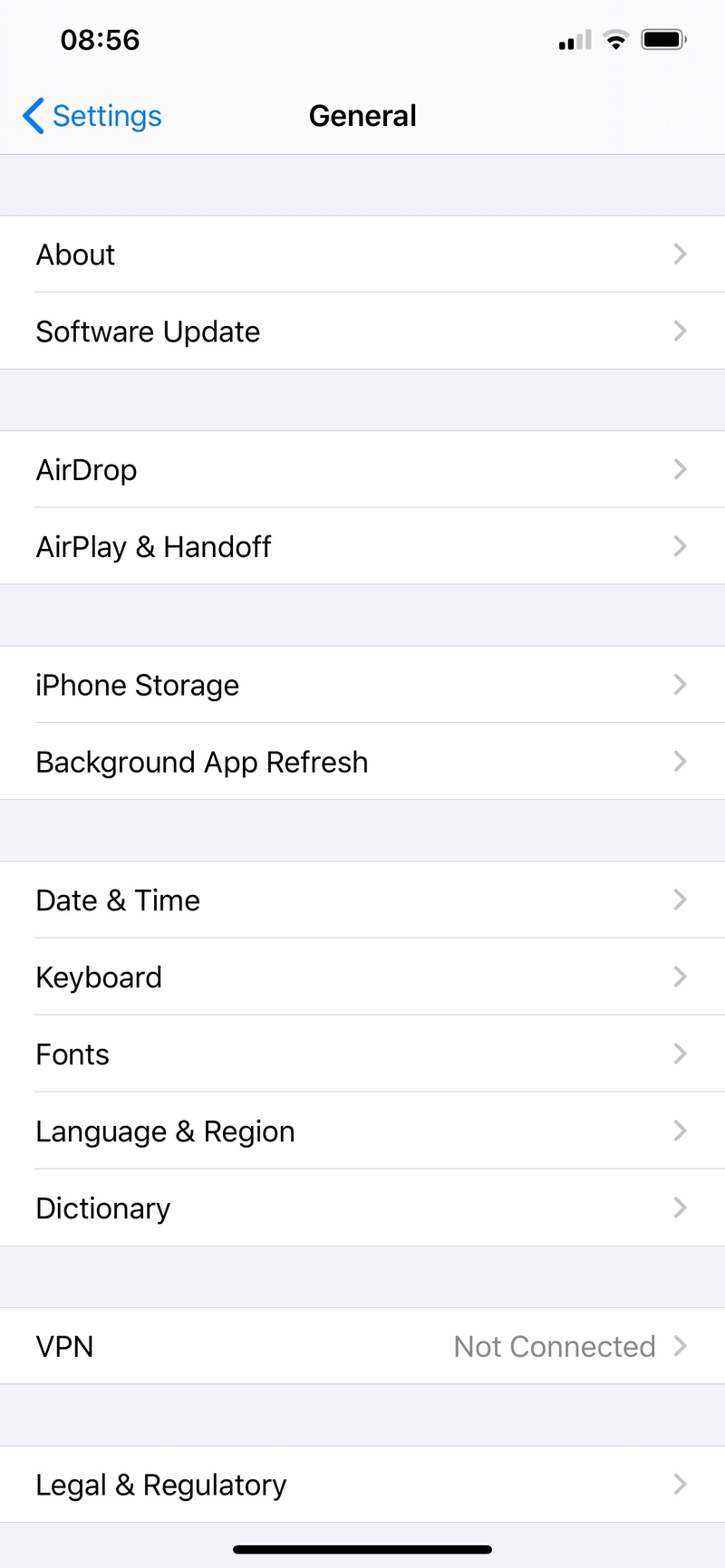View iPhone Storage
The width and height of the screenshot is (725, 1568).
[362, 685]
